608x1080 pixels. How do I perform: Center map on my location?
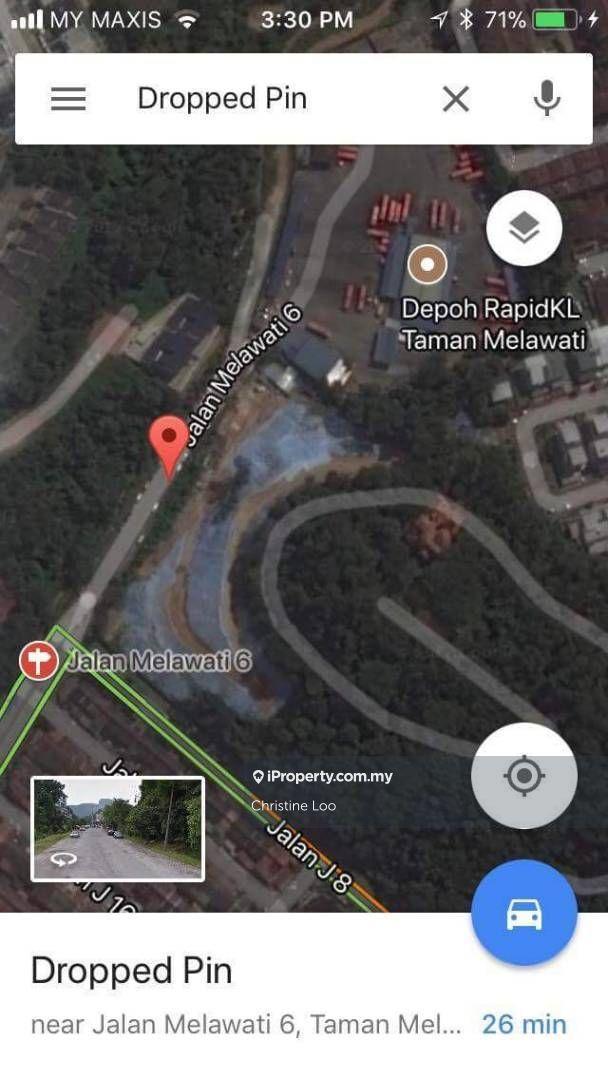click(x=524, y=776)
